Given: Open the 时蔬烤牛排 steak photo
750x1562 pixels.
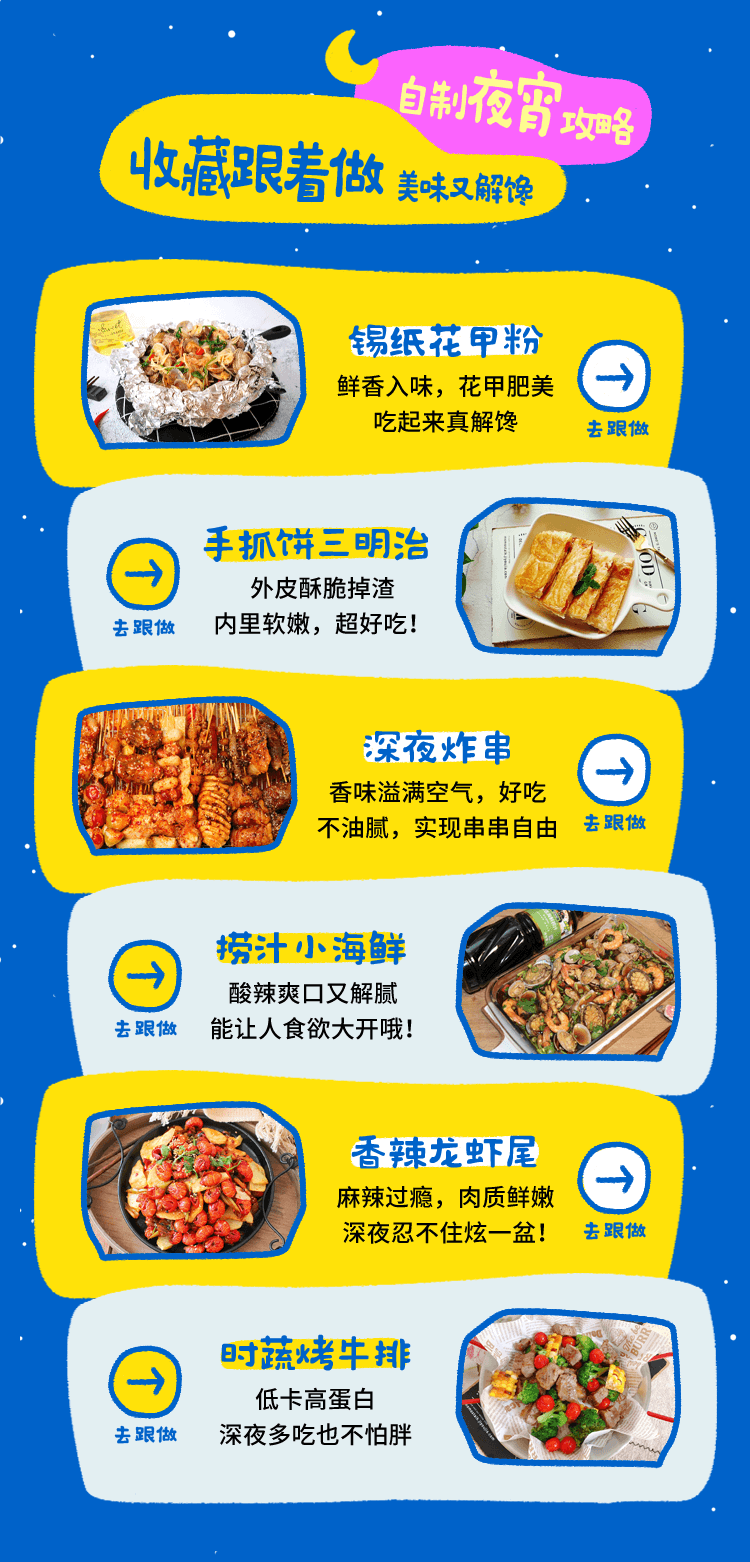Looking at the screenshot, I should (567, 1387).
